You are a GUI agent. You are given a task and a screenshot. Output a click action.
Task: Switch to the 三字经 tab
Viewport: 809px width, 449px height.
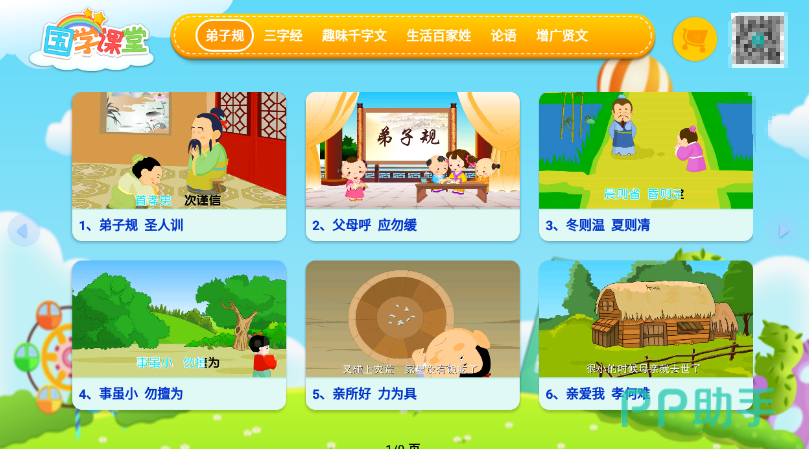point(283,36)
